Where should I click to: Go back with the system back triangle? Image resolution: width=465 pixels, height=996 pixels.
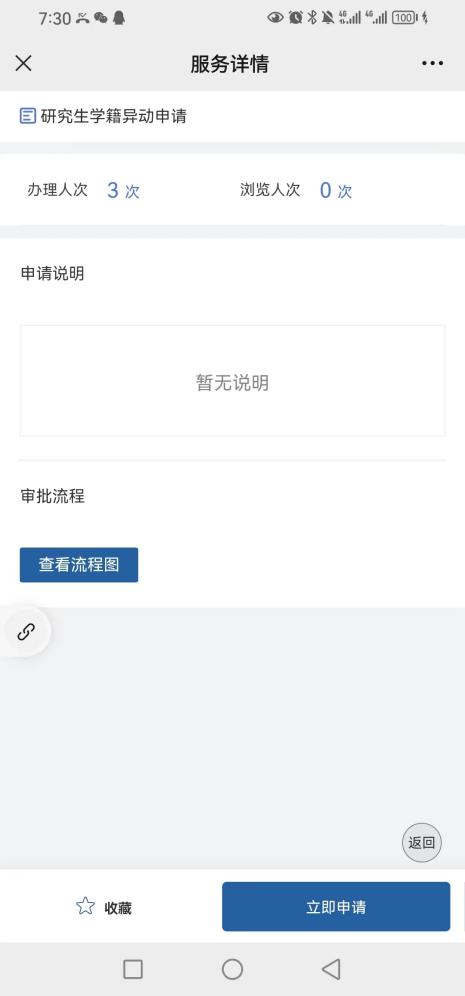[331, 969]
